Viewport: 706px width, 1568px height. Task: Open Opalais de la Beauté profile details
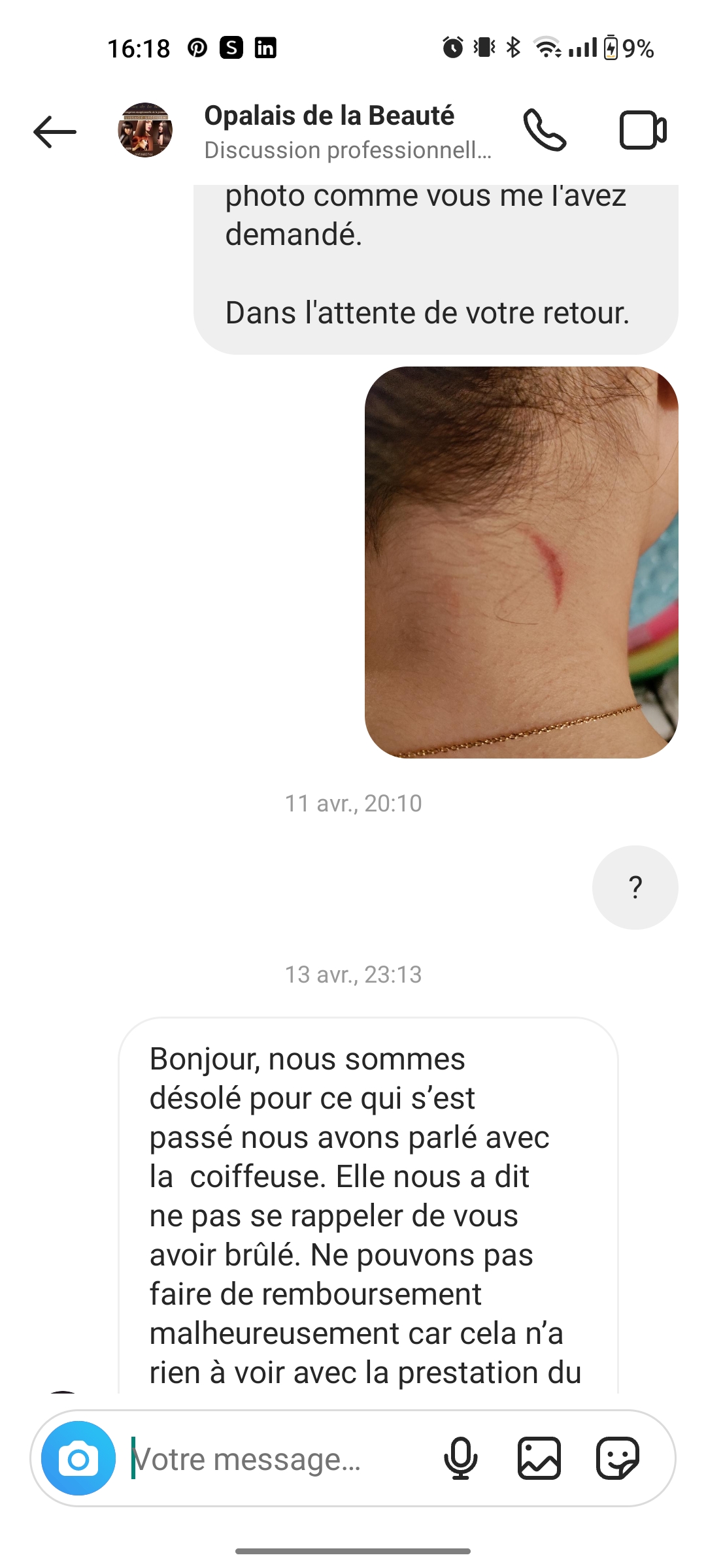click(329, 131)
